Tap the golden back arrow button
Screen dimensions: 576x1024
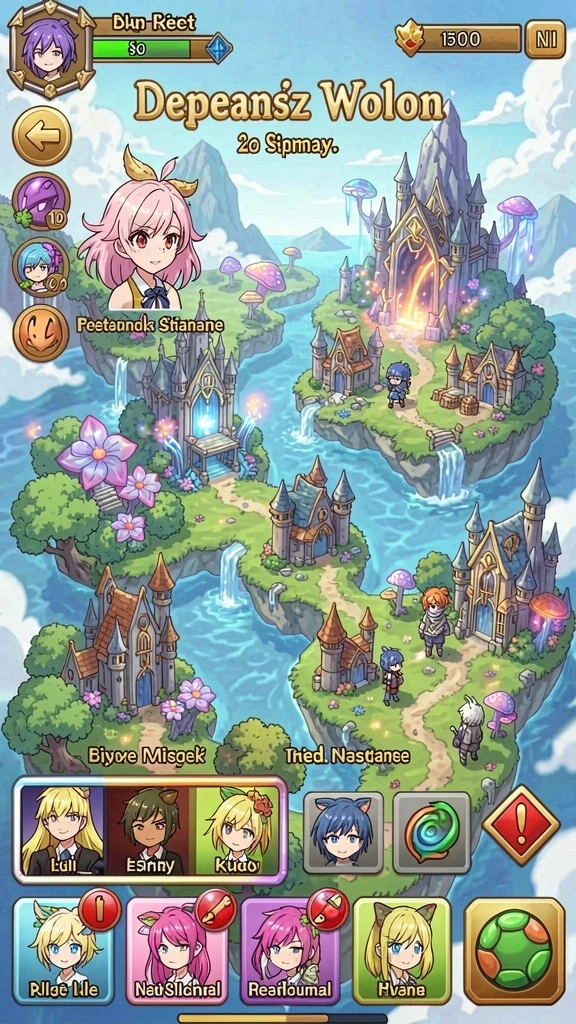pos(42,136)
